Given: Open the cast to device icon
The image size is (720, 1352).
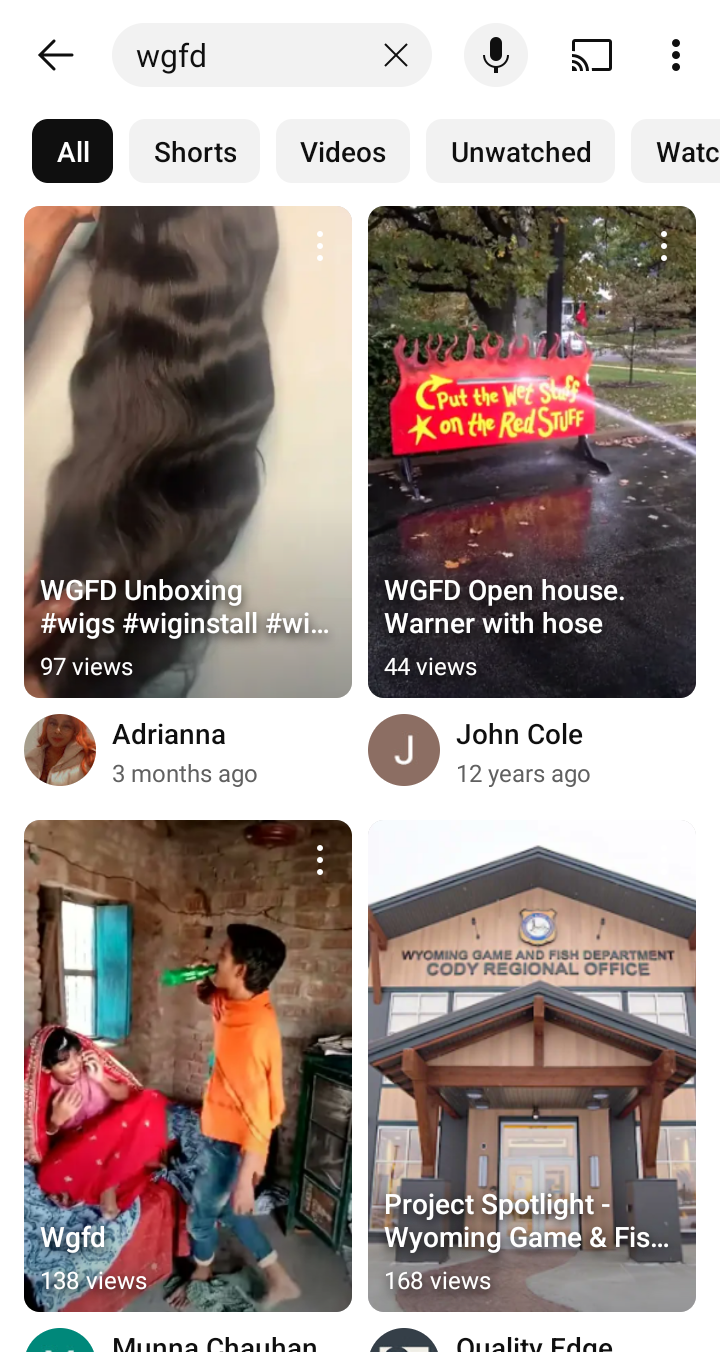Looking at the screenshot, I should pos(592,55).
